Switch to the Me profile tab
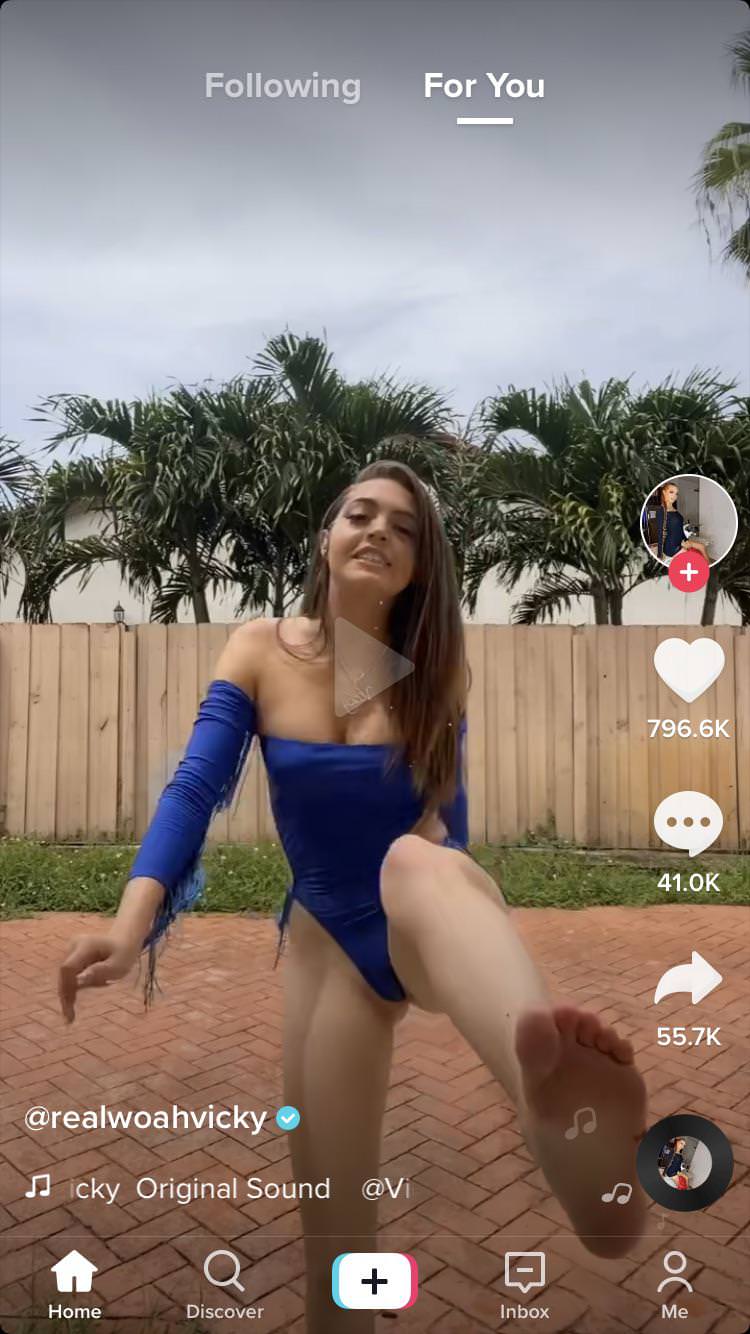750x1334 pixels. (x=675, y=1285)
